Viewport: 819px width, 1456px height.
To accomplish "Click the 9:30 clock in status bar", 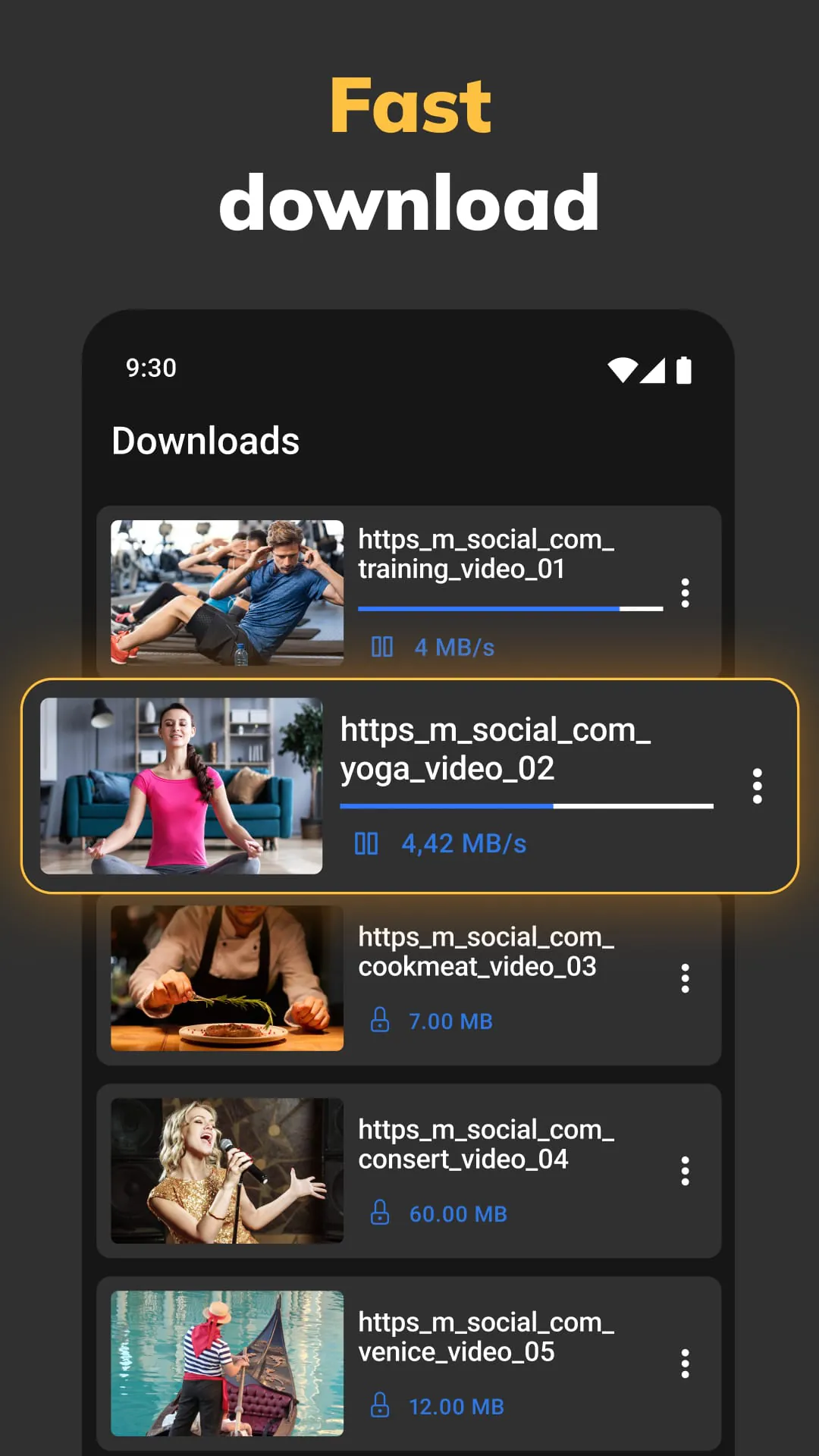I will 150,369.
